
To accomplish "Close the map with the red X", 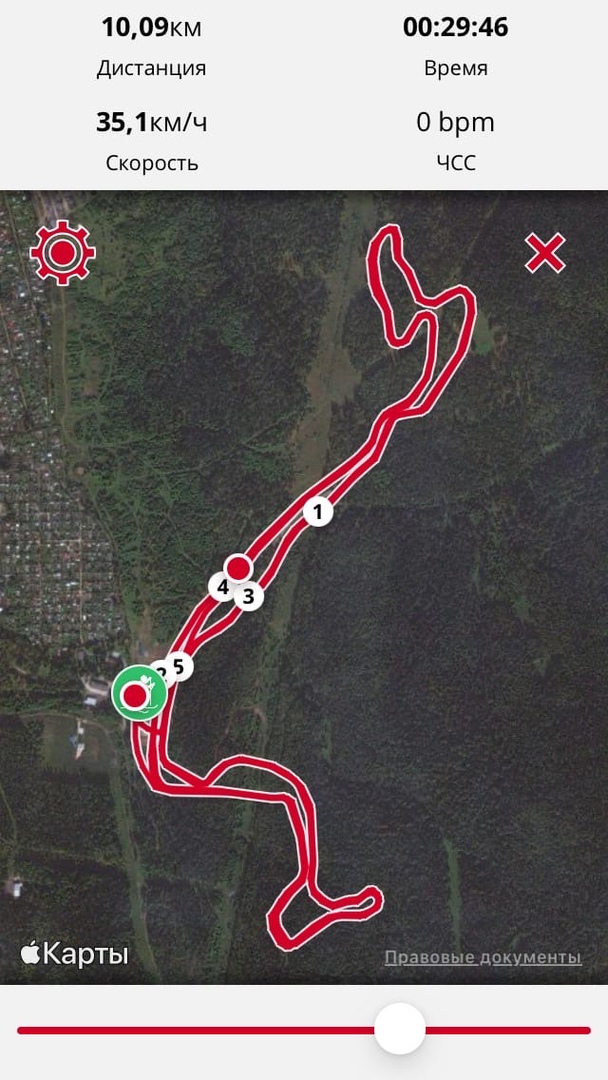I will coord(545,253).
